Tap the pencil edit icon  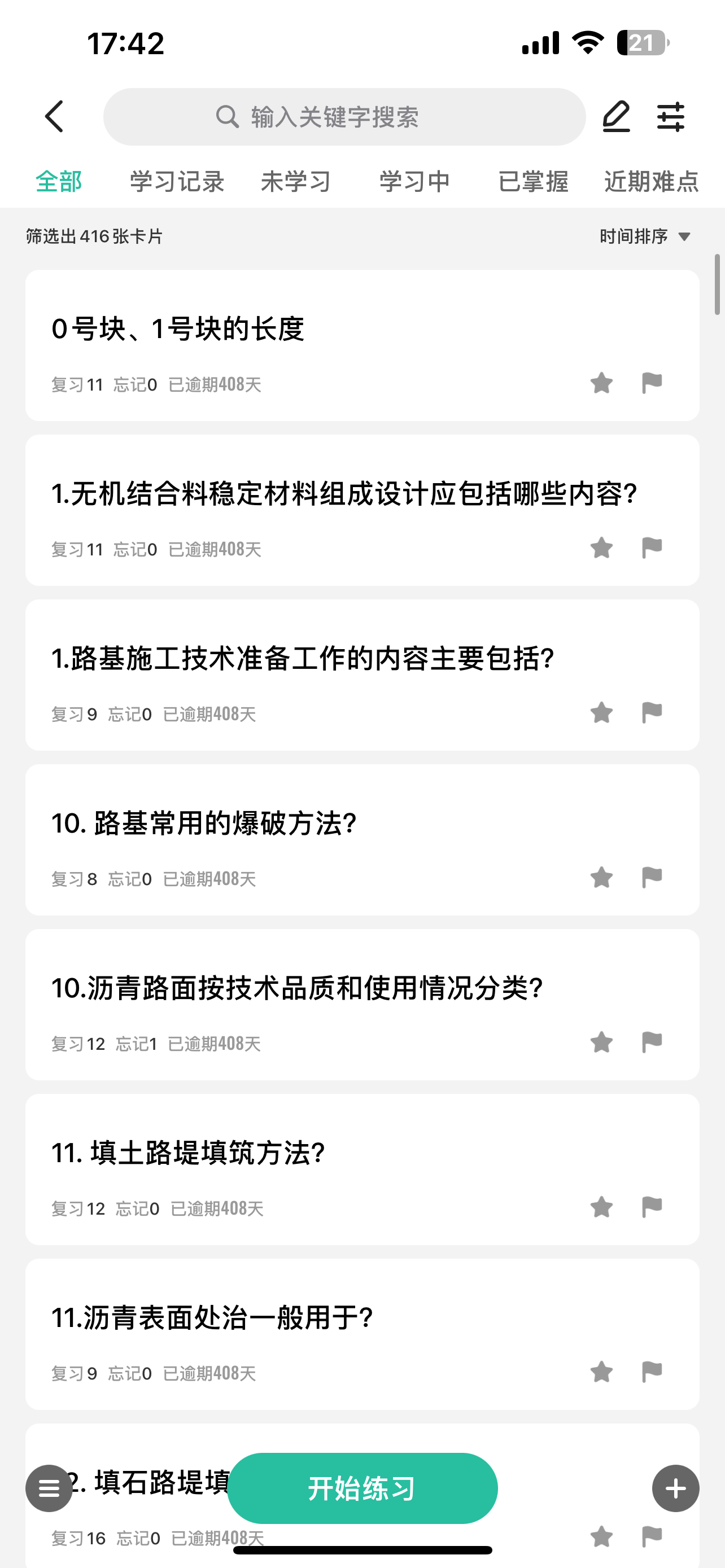[616, 116]
